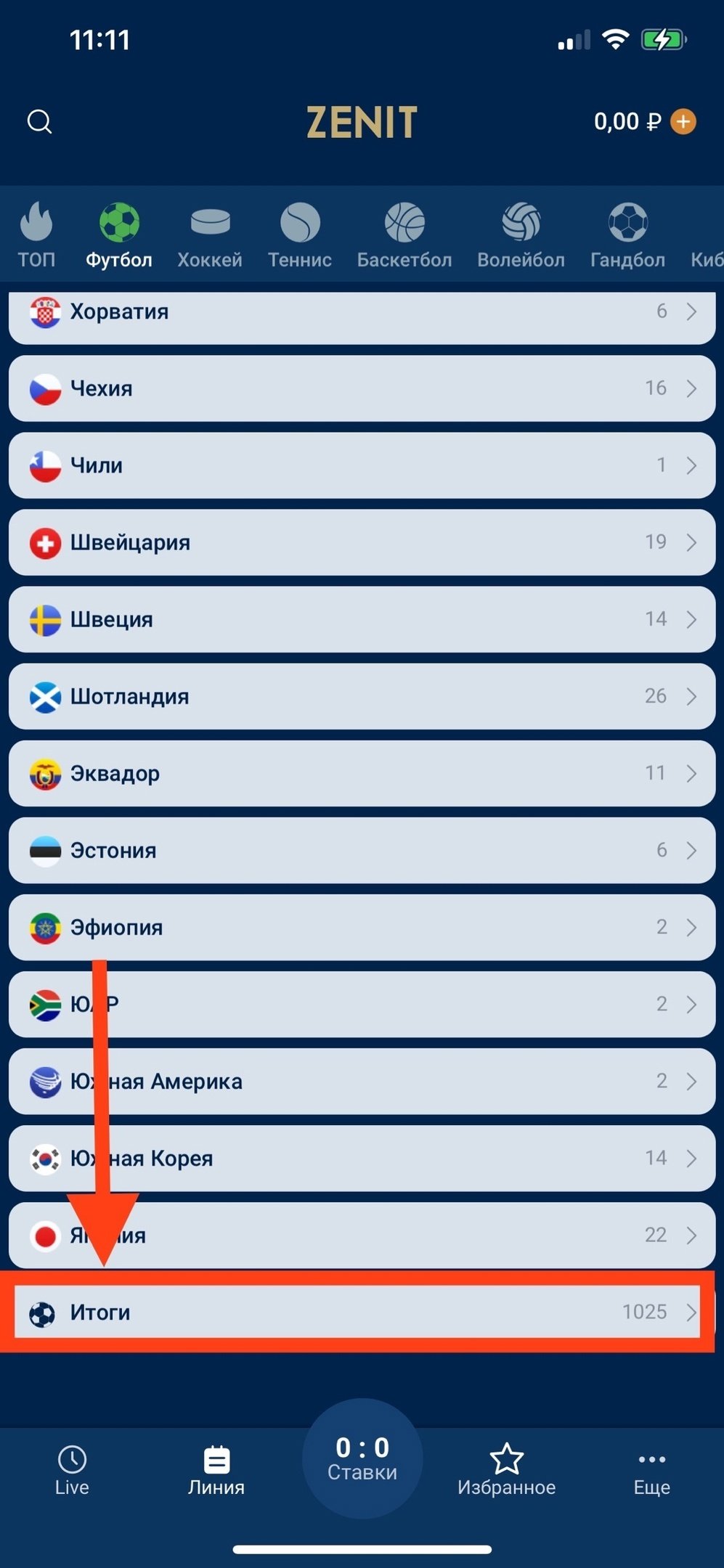The image size is (724, 1568).
Task: Select Швейцария from the country list
Action: click(362, 542)
